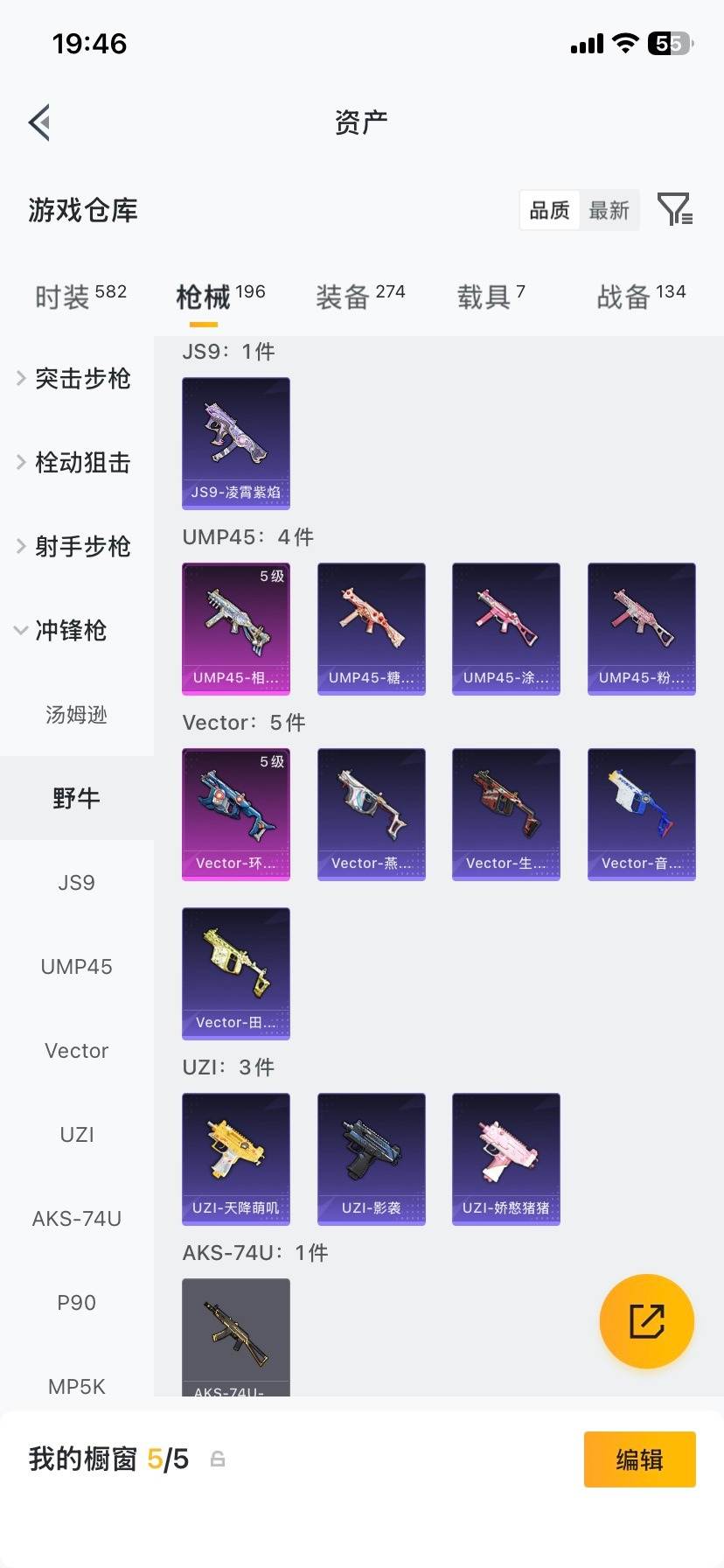Open the filter panel via the funnel icon
Screen dimensions: 724x1568
[675, 210]
